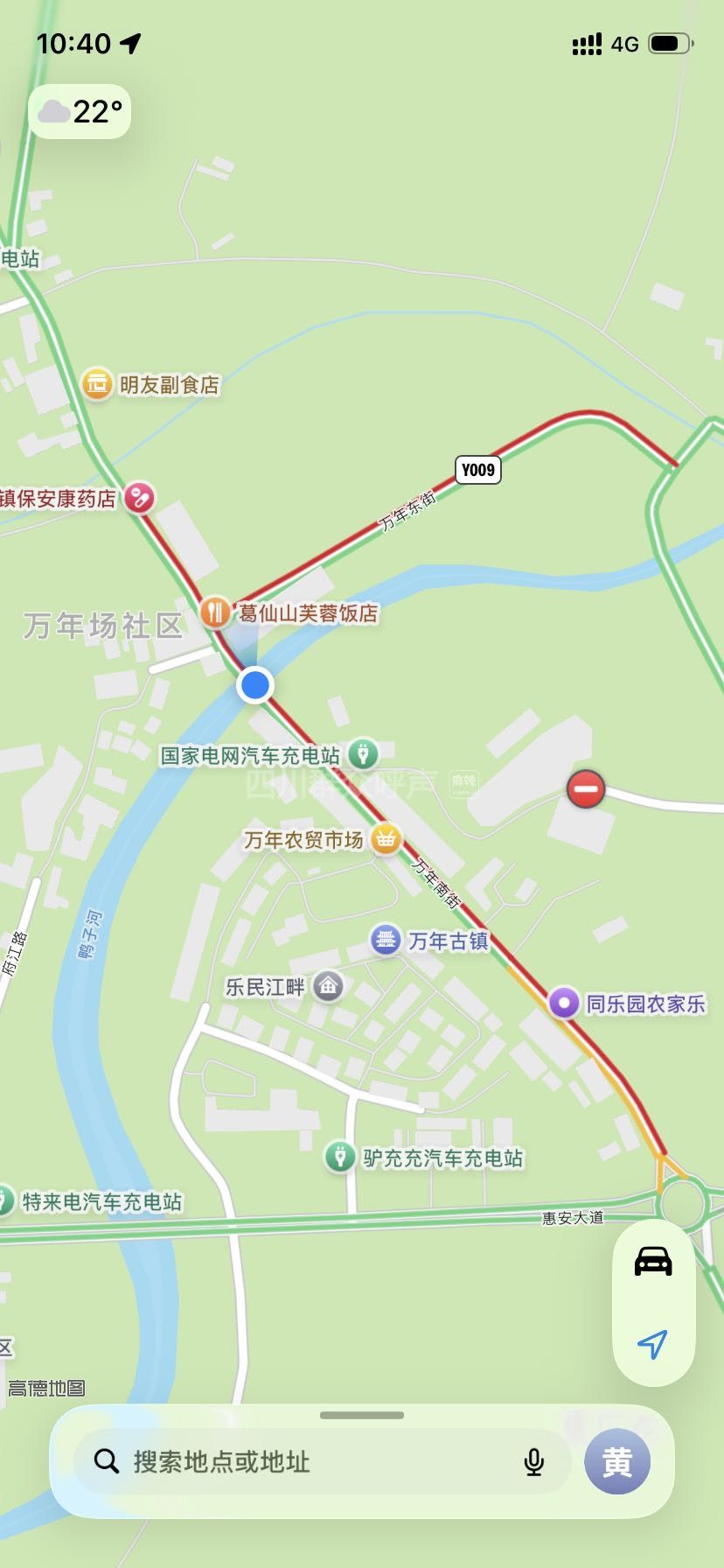Open the profile avatar labeled 黄
The width and height of the screenshot is (724, 1568).
click(617, 1461)
